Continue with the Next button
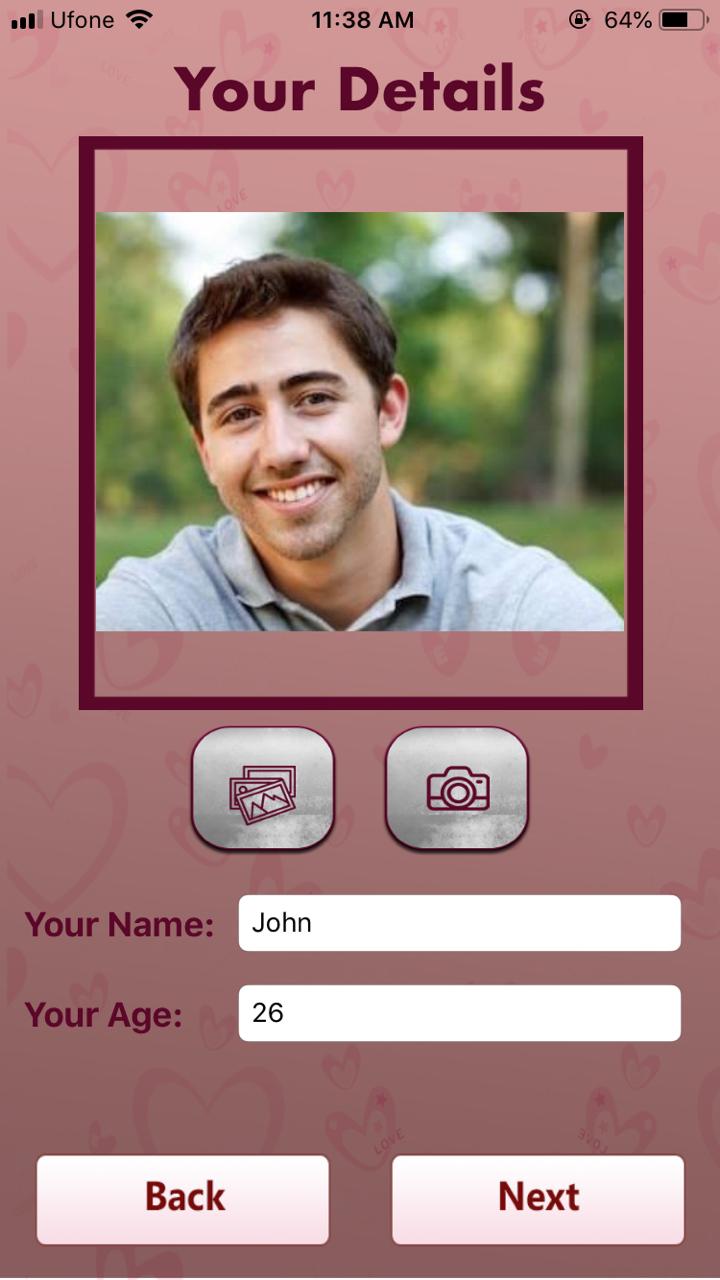 (x=538, y=1199)
